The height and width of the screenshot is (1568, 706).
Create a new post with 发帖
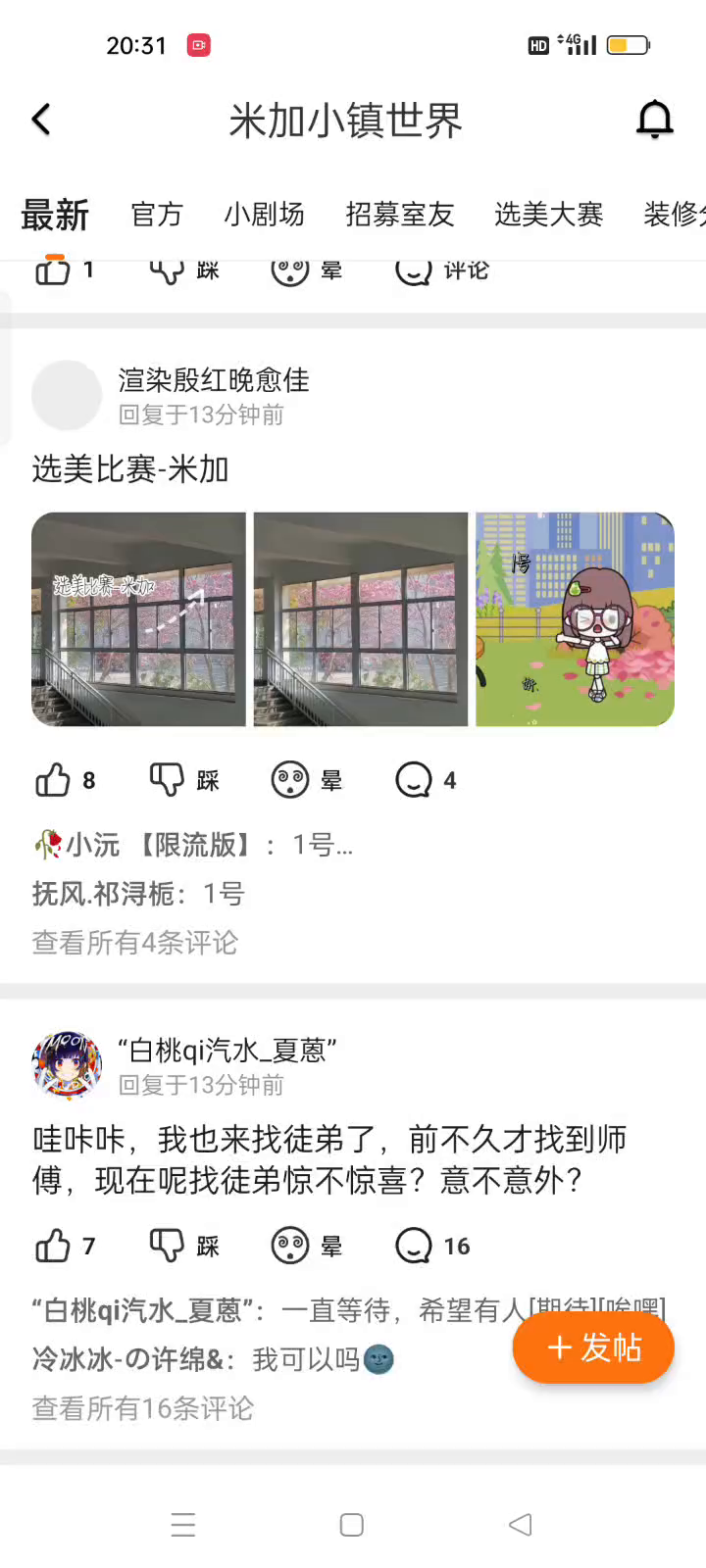click(x=593, y=1348)
